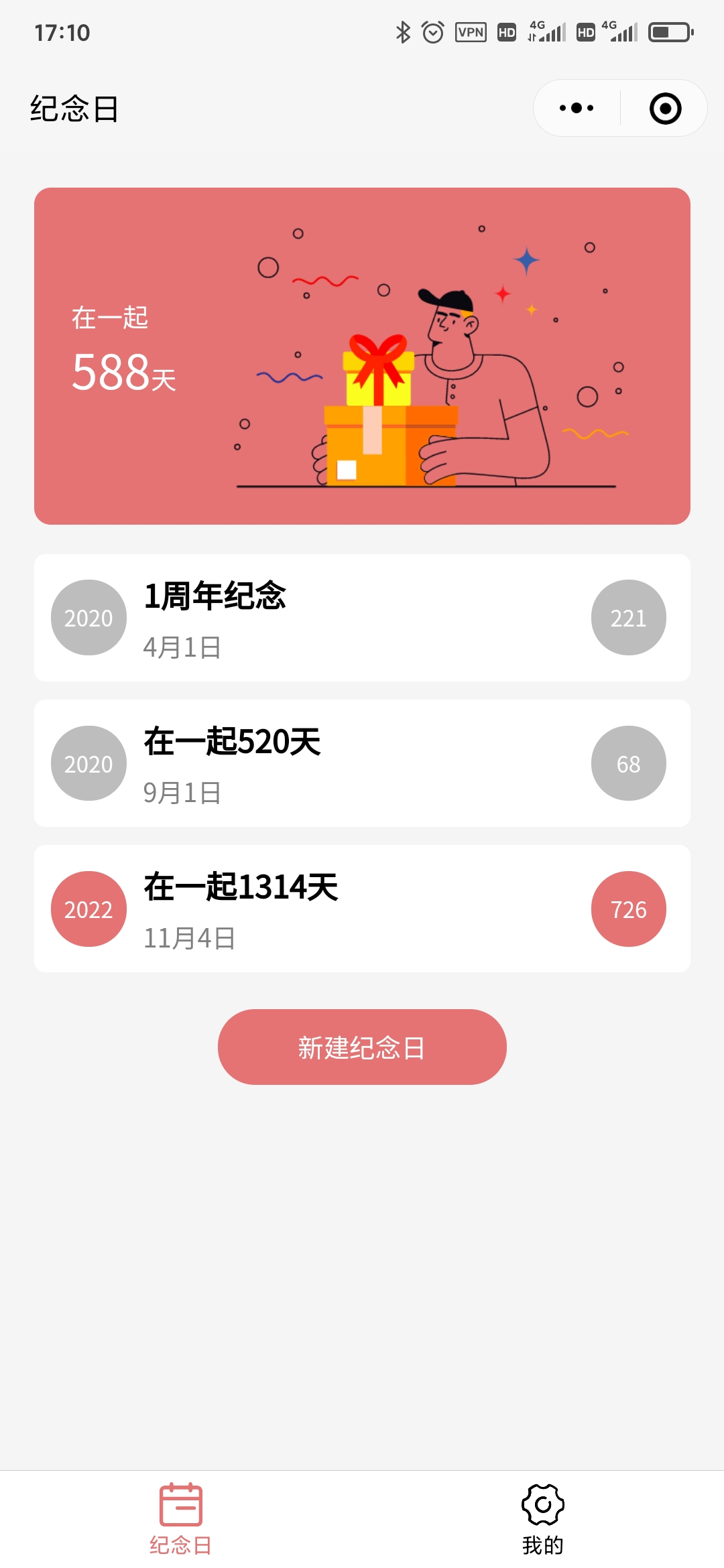
Task: Open the 在一起1314天 anniversary entry
Action: [362, 909]
